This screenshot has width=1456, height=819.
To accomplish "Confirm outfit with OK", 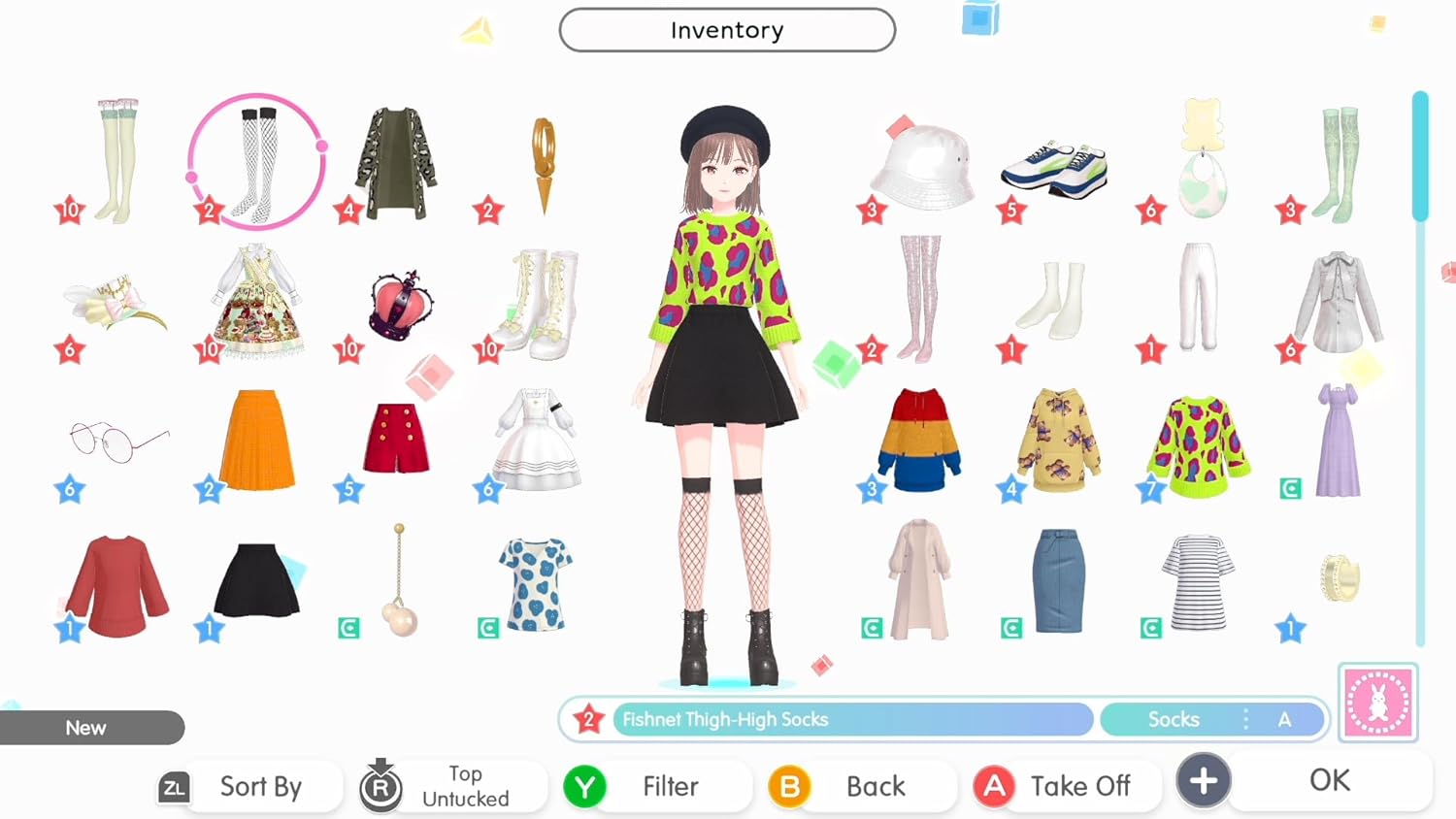I will click(x=1328, y=781).
